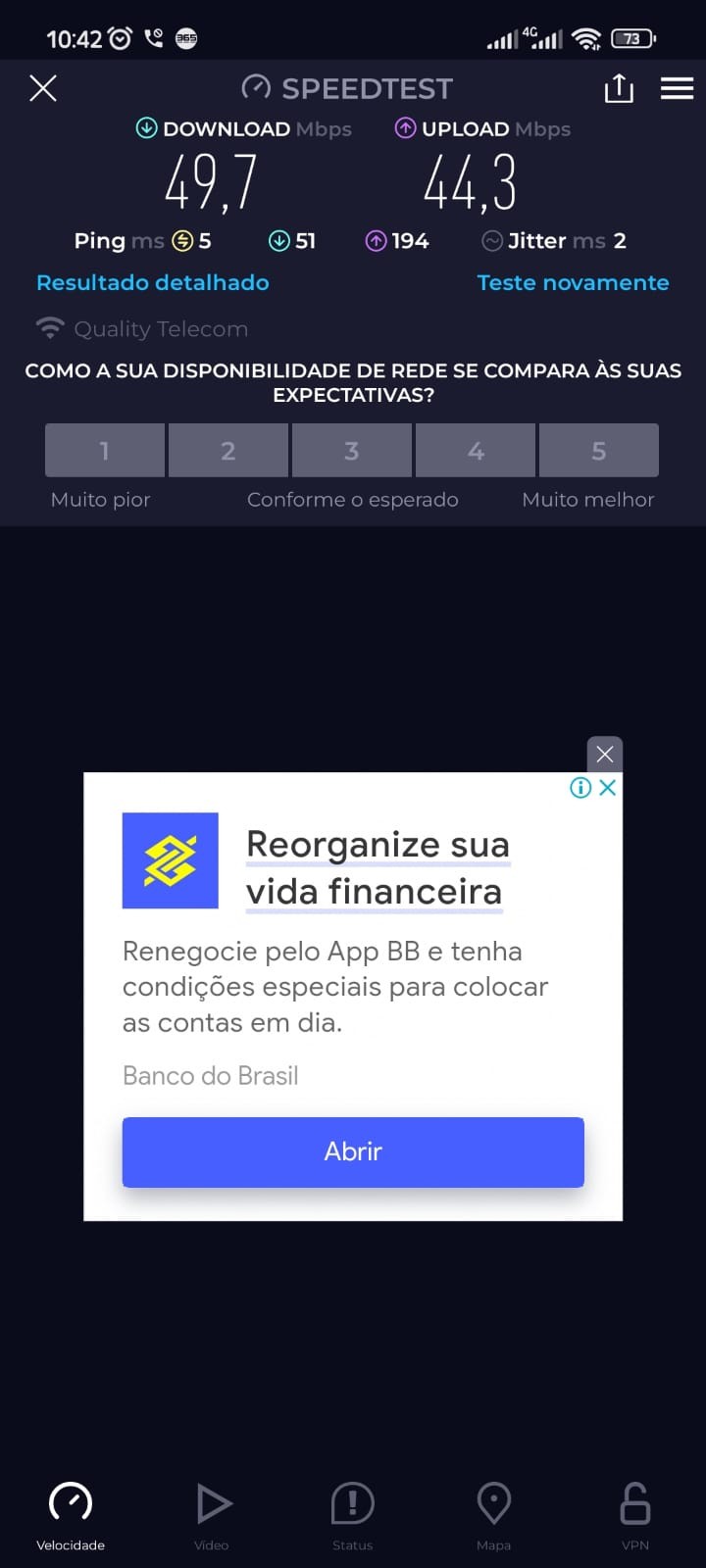Image resolution: width=706 pixels, height=1568 pixels.
Task: Open the Mapa tab
Action: (x=493, y=1515)
